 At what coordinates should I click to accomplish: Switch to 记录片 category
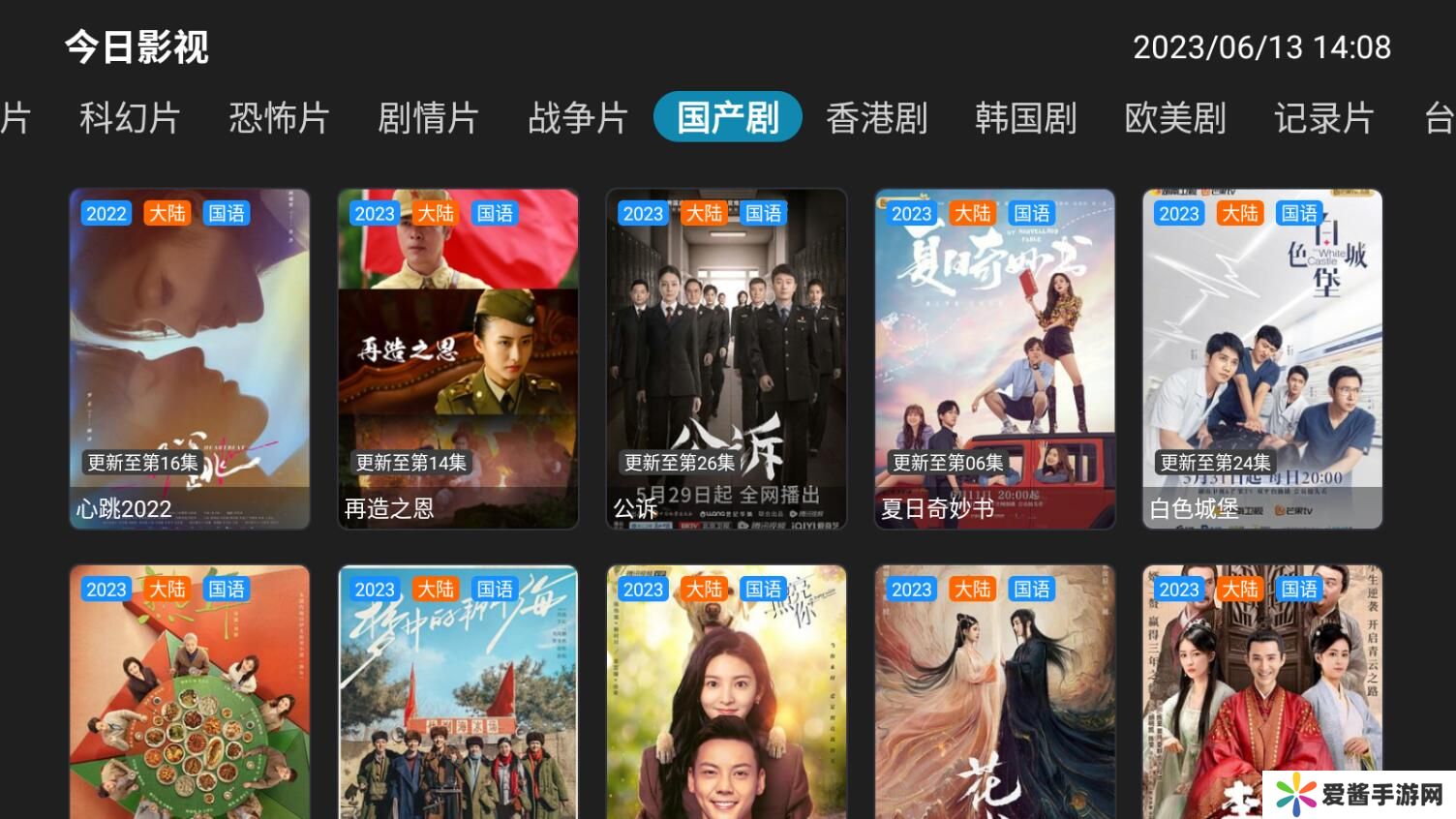[1323, 118]
